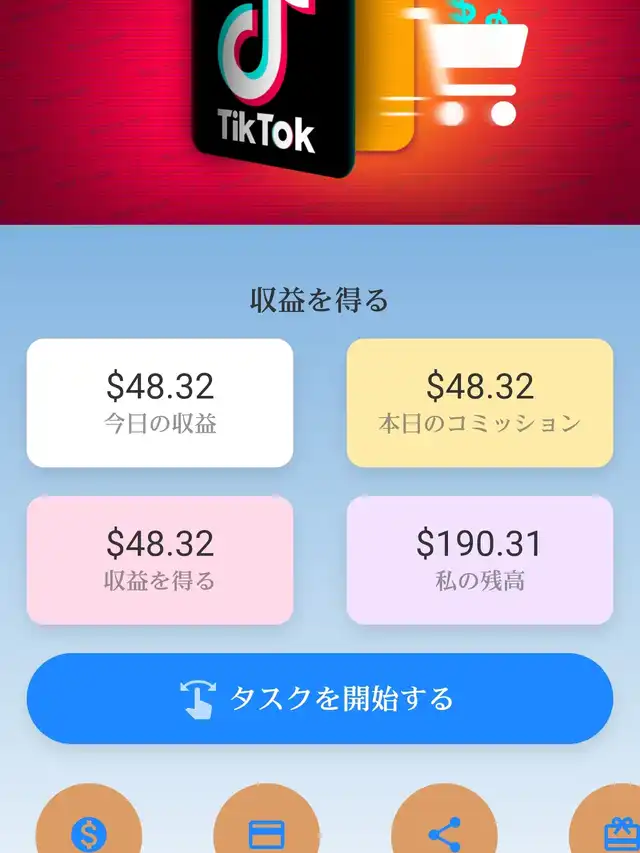
Task: Tap the タスクを開始する button
Action: (x=320, y=698)
